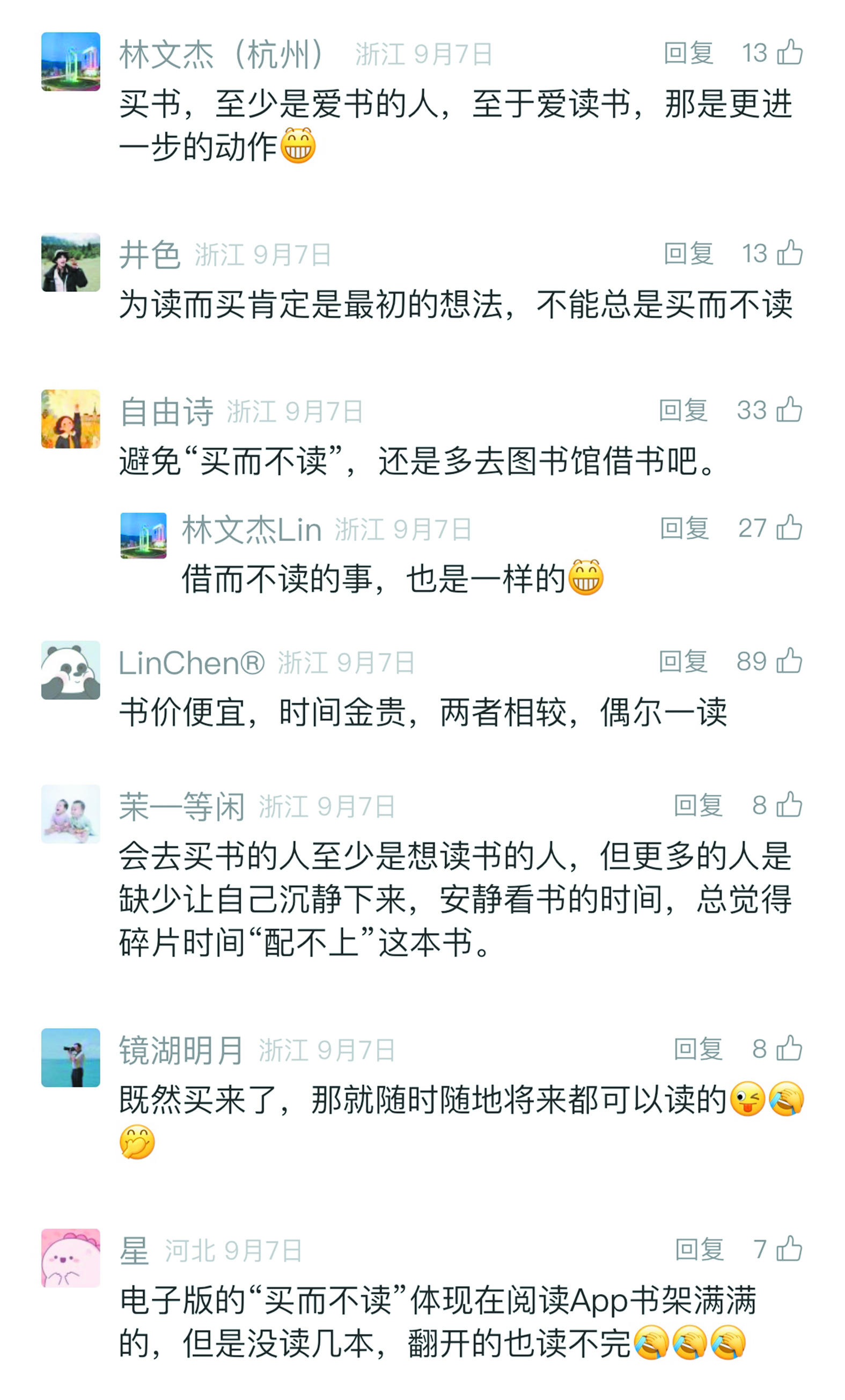
Task: Reply to 镜湖明月's comment
Action: [698, 1050]
